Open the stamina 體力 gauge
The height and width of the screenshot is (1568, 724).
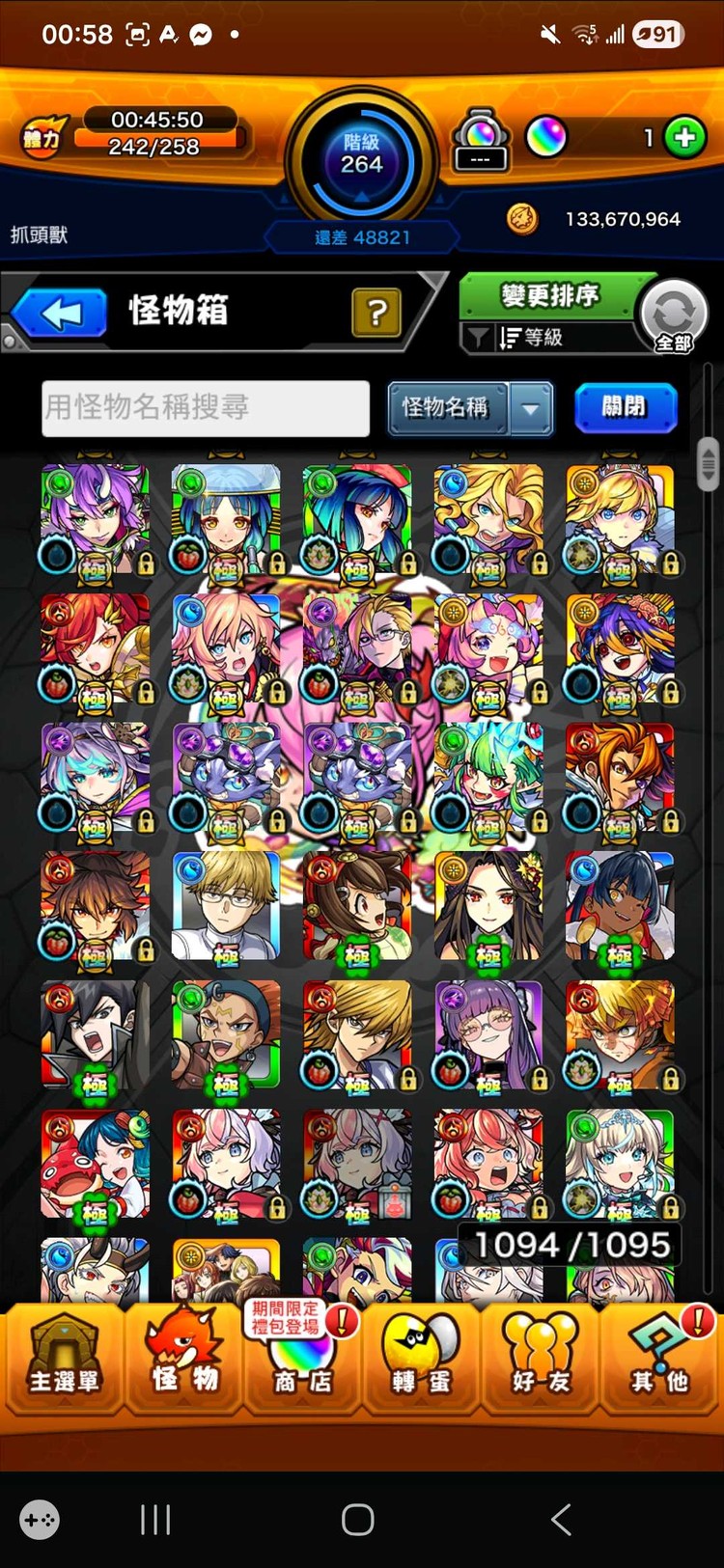pyautogui.click(x=135, y=135)
